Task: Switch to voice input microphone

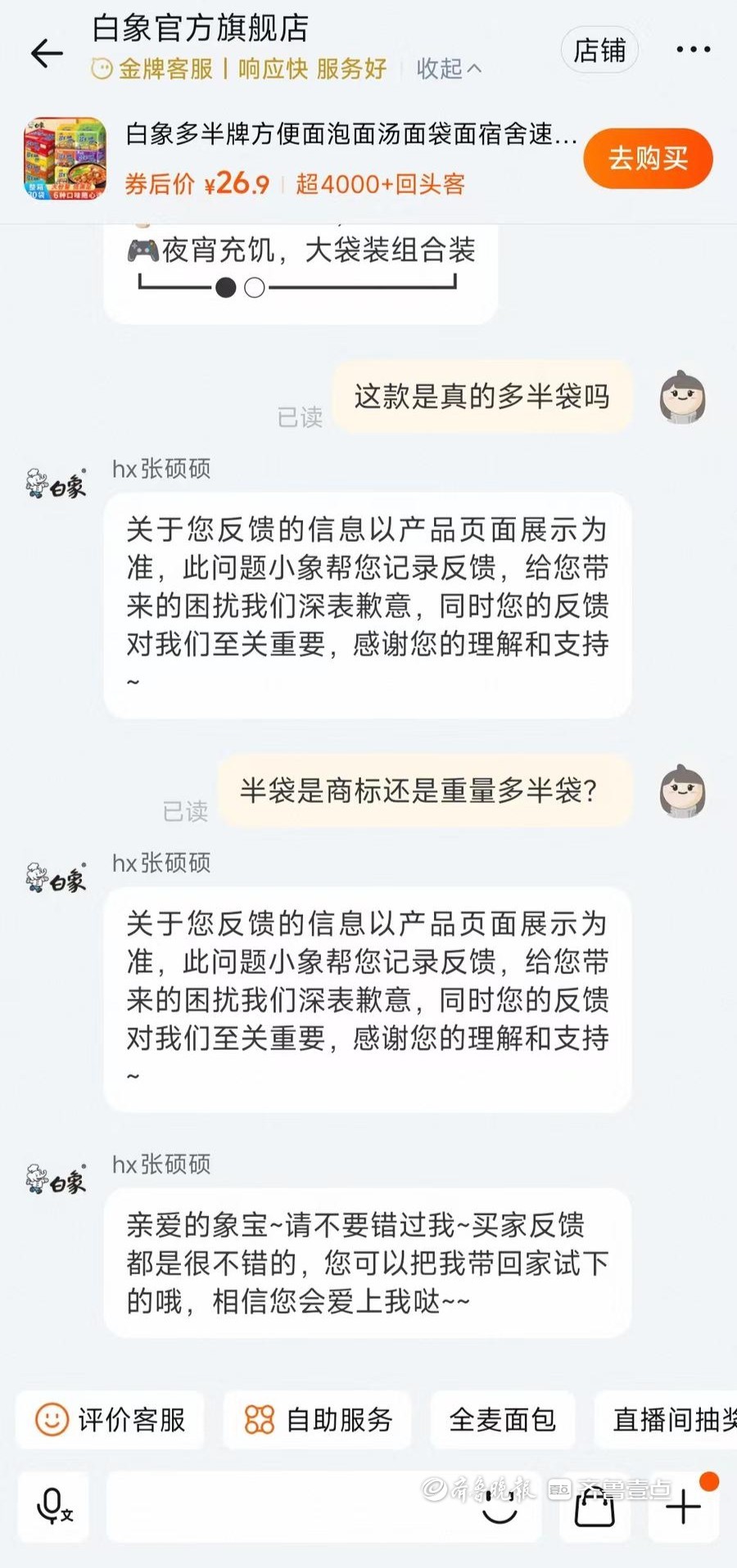Action: pos(54,1506)
